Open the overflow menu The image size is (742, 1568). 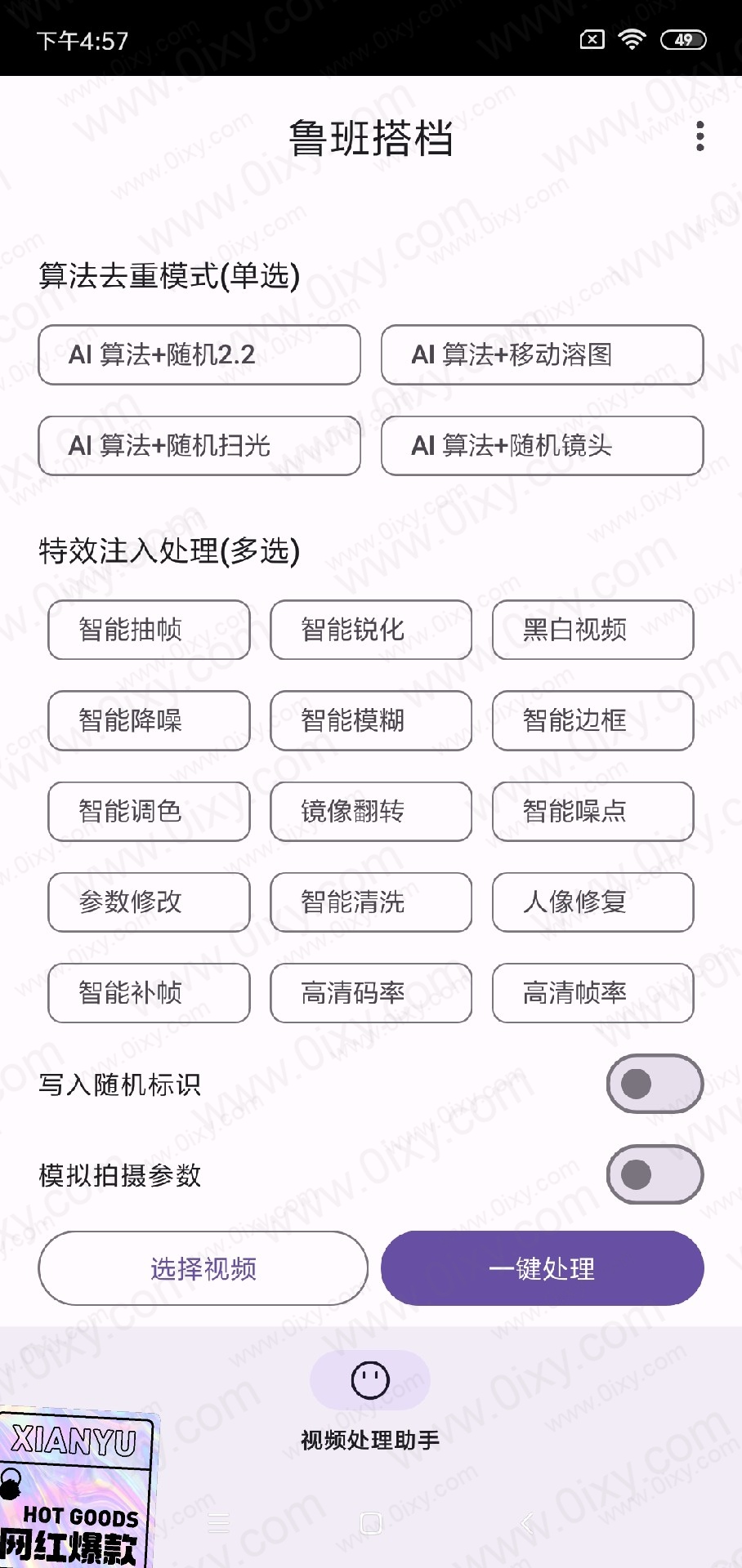[x=700, y=136]
